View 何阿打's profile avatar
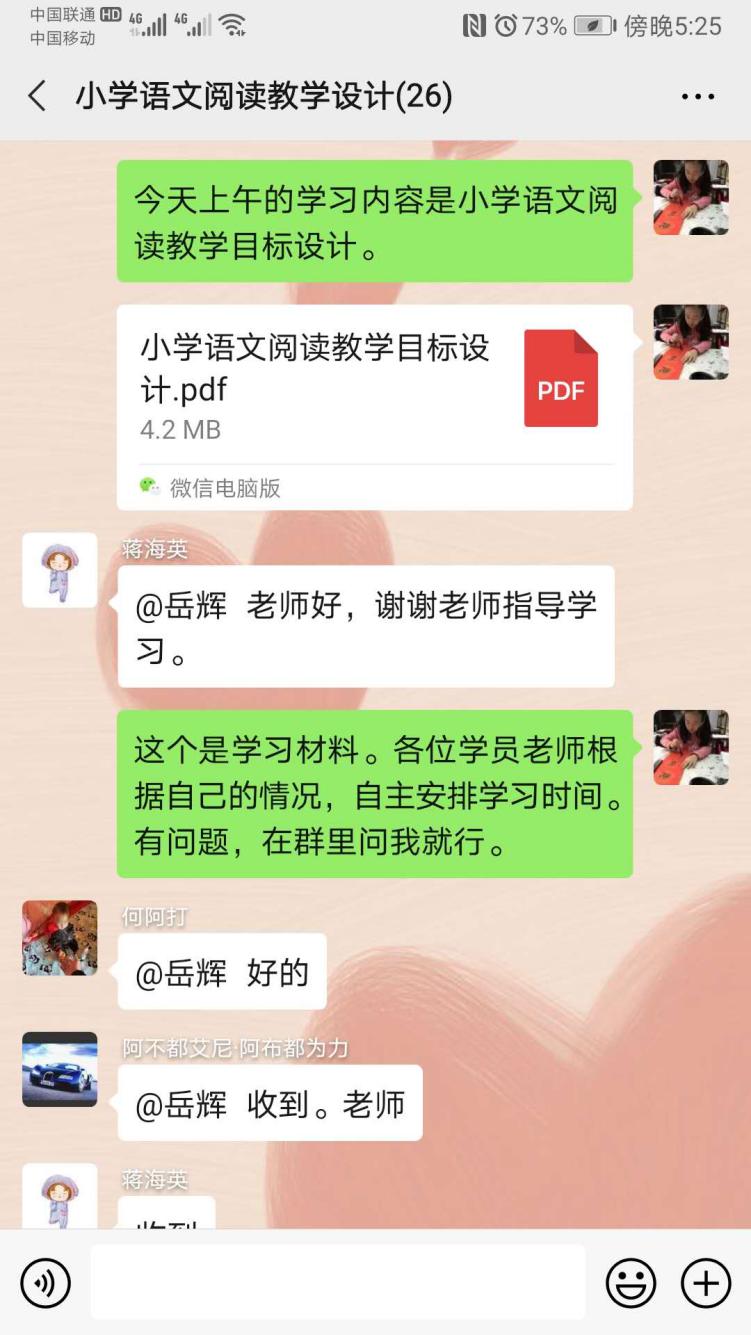751x1335 pixels. [x=60, y=937]
